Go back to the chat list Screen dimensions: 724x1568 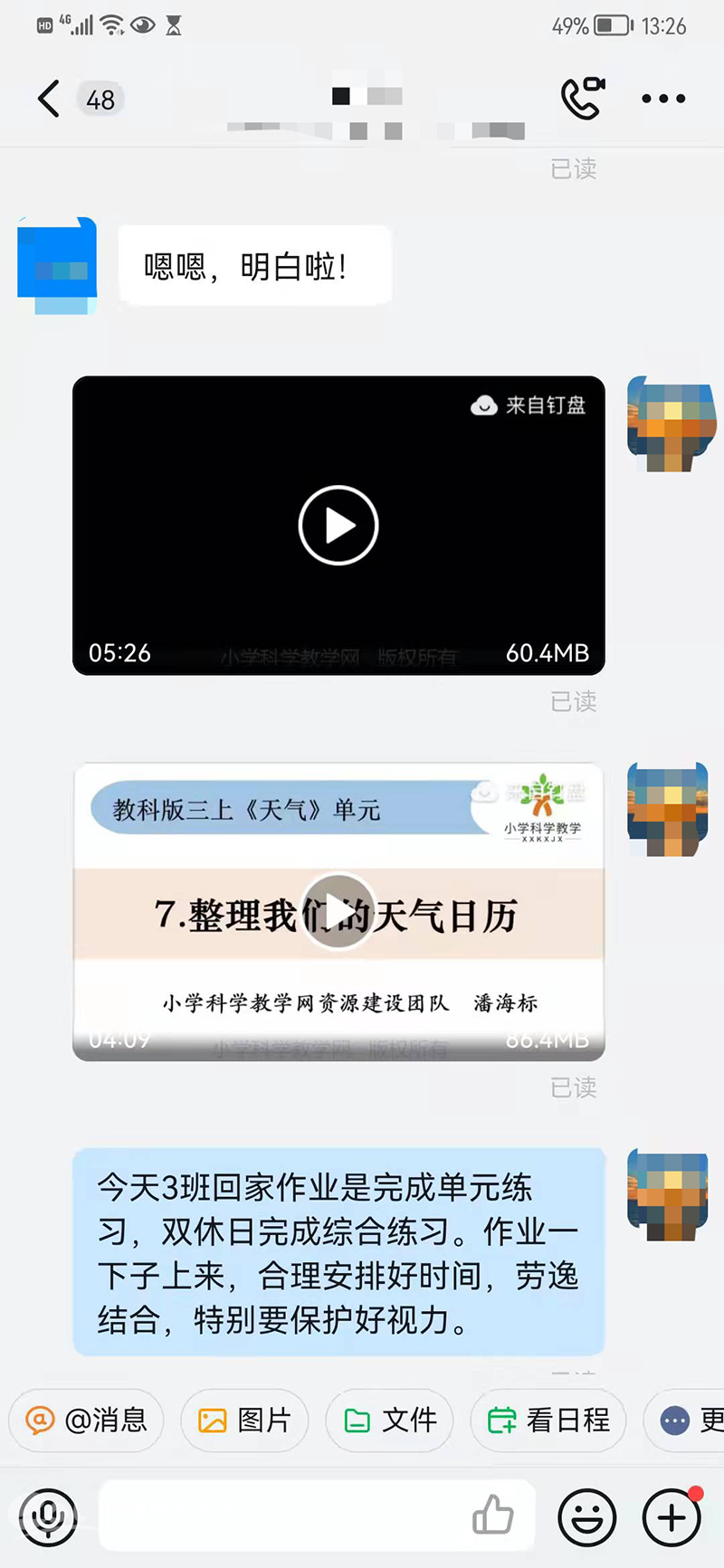tap(49, 99)
